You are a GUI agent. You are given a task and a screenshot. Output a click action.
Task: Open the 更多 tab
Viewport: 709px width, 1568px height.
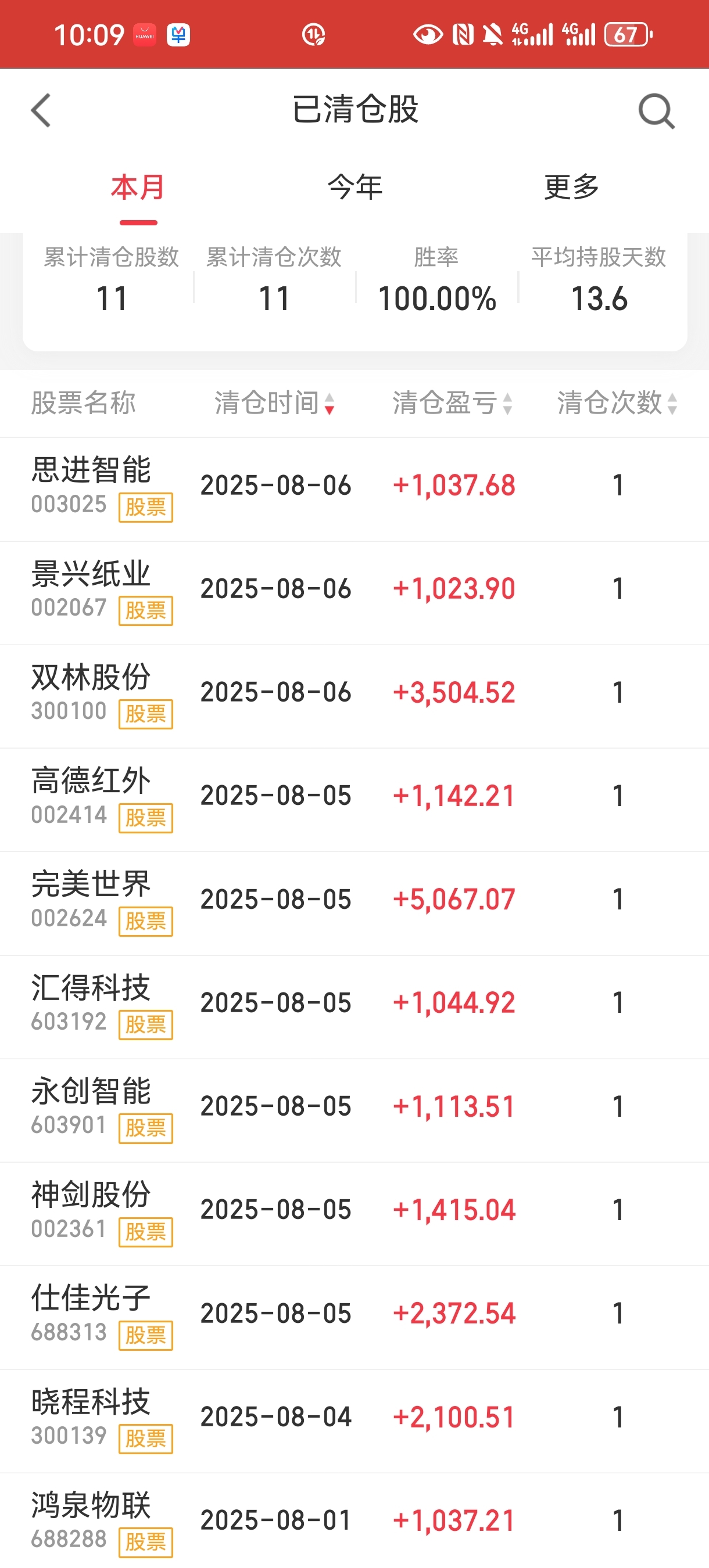(571, 187)
